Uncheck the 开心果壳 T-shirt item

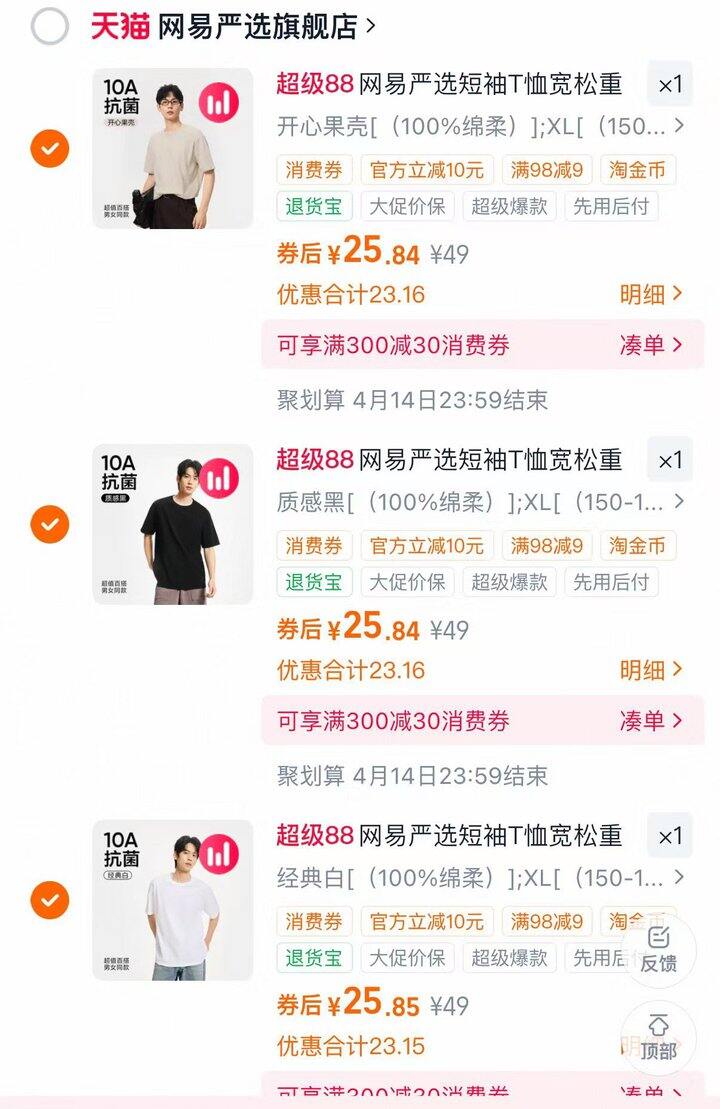(x=49, y=149)
